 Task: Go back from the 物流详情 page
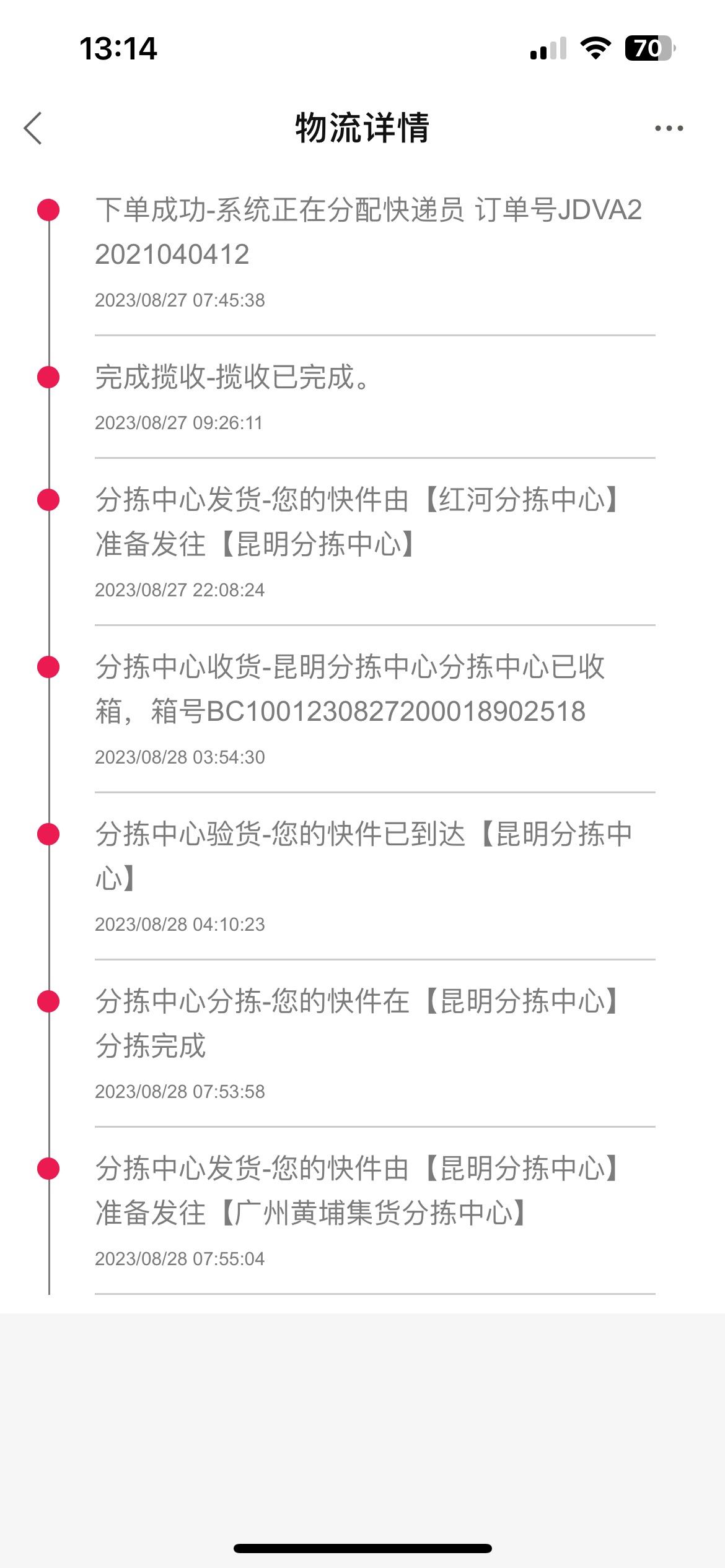point(33,128)
